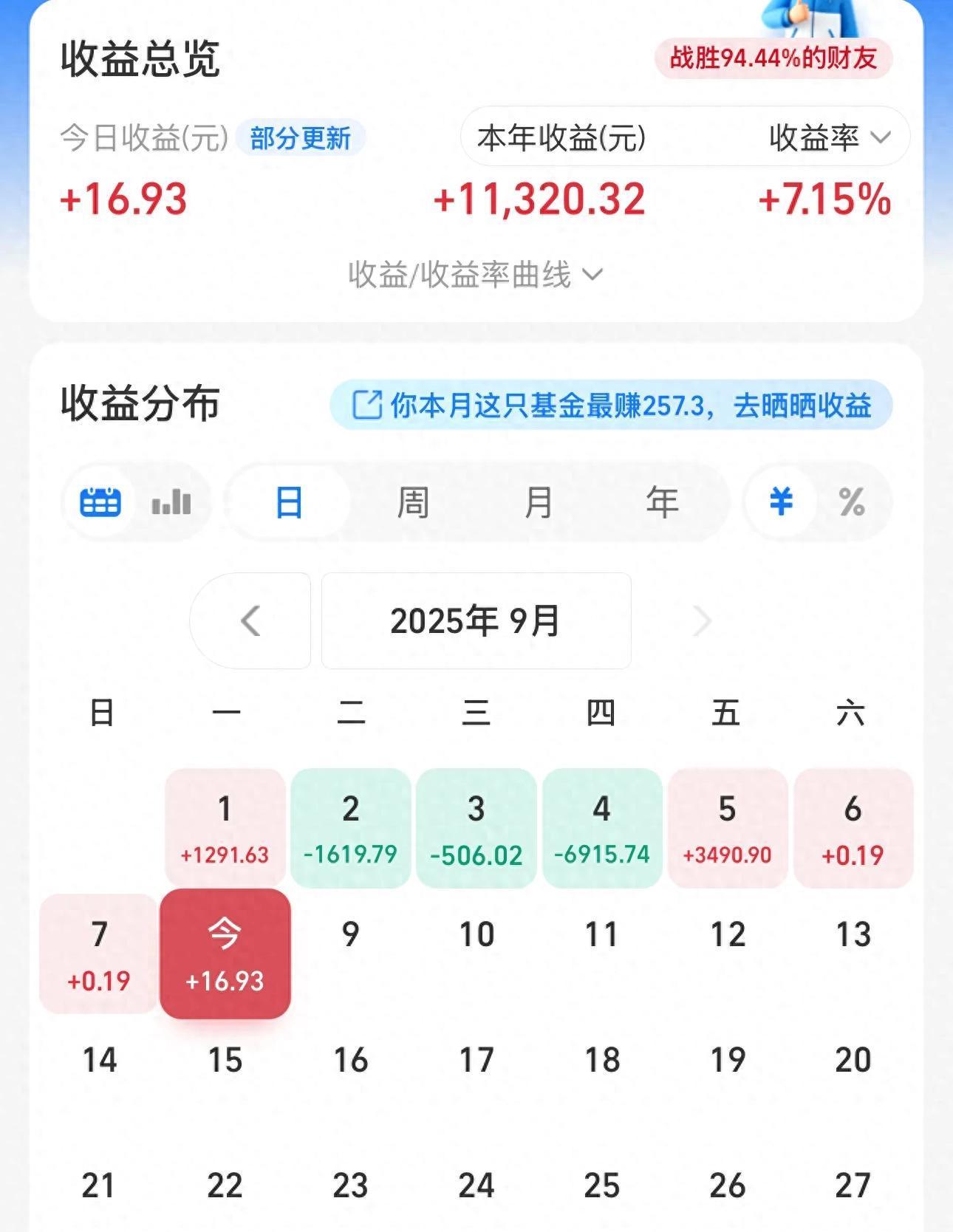
Task: Open September 1 with +1291.63
Action: click(x=225, y=828)
